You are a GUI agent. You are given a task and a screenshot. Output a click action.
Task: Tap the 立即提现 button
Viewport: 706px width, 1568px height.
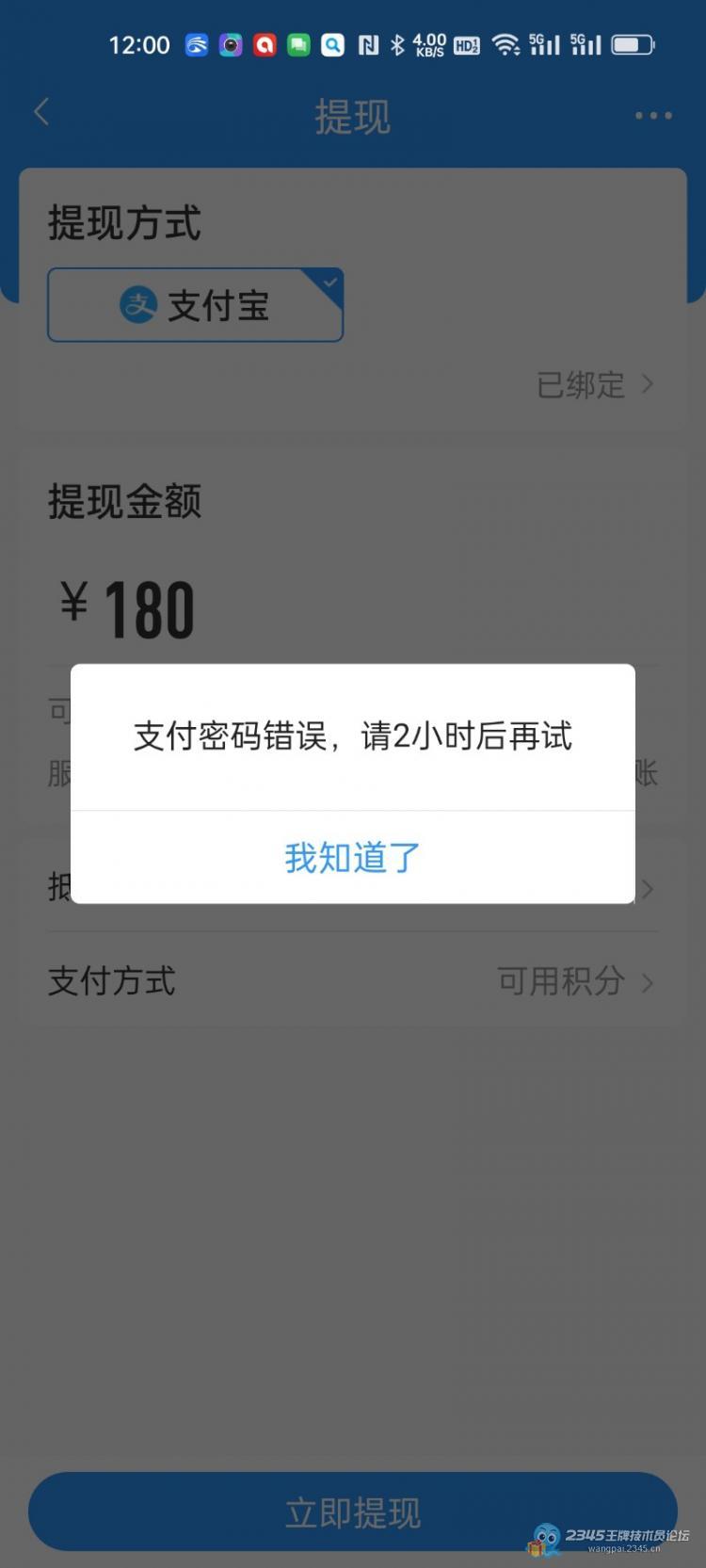pyautogui.click(x=352, y=1511)
